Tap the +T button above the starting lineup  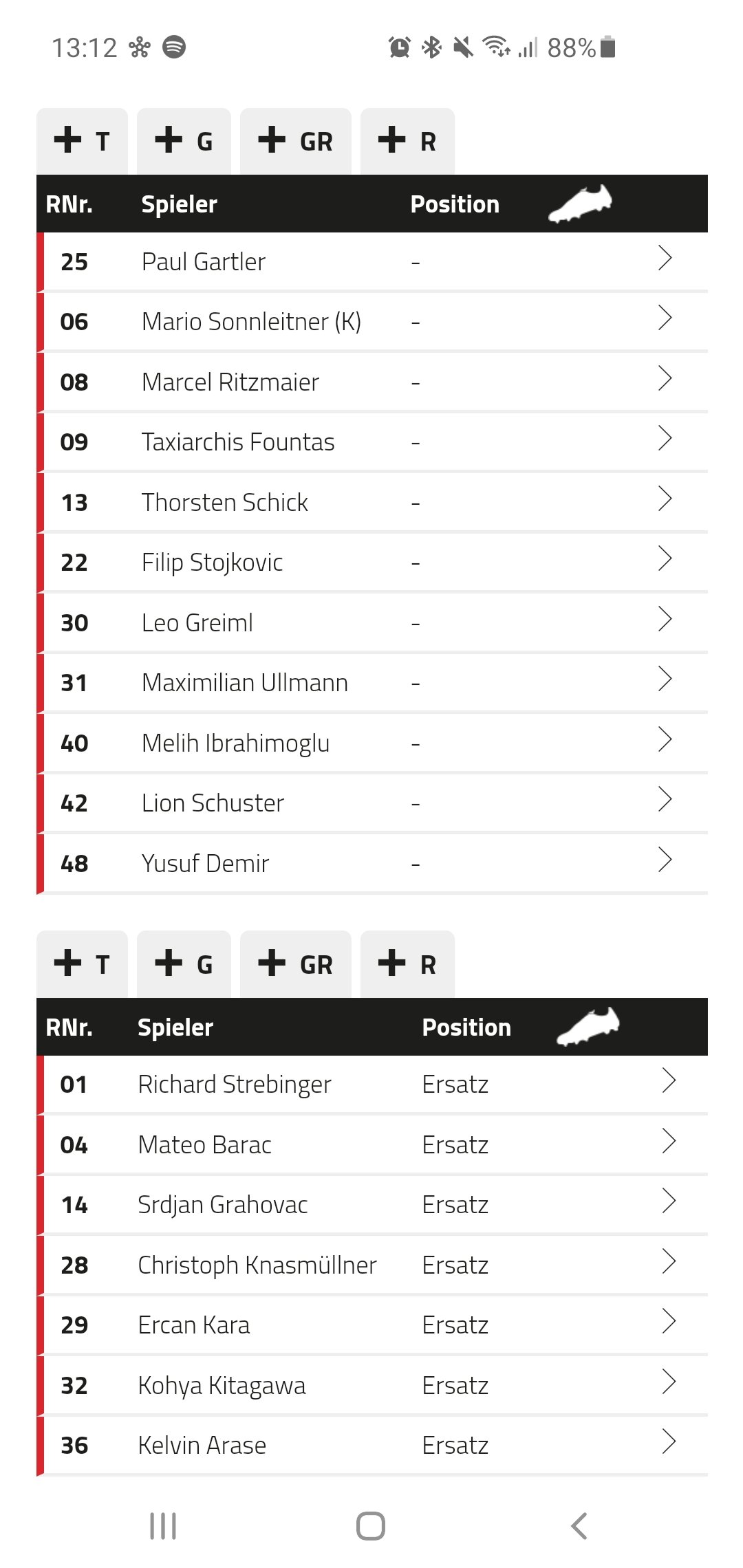pyautogui.click(x=82, y=141)
